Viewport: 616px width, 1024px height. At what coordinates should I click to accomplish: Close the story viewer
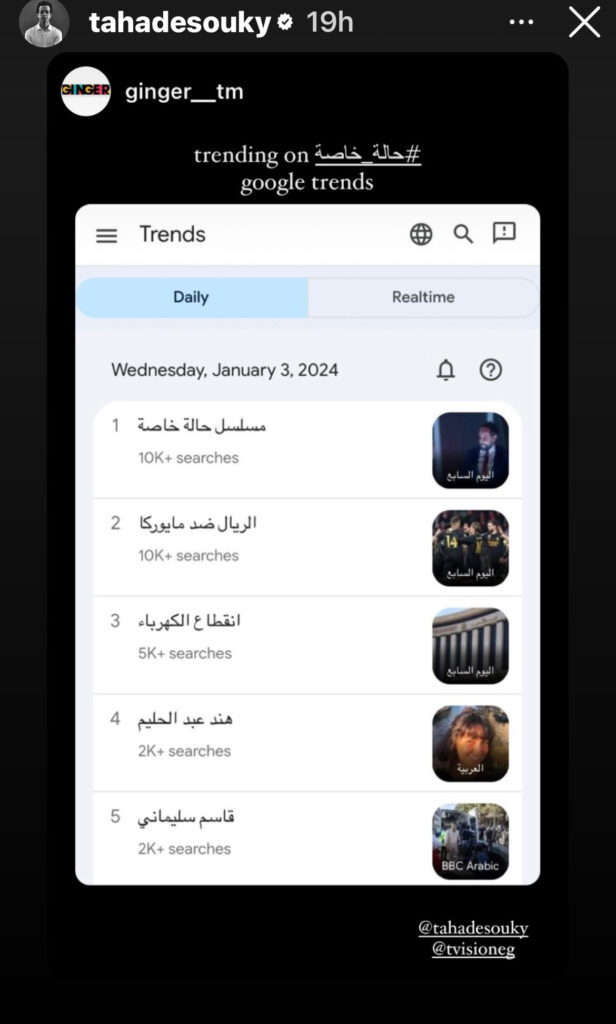click(585, 22)
